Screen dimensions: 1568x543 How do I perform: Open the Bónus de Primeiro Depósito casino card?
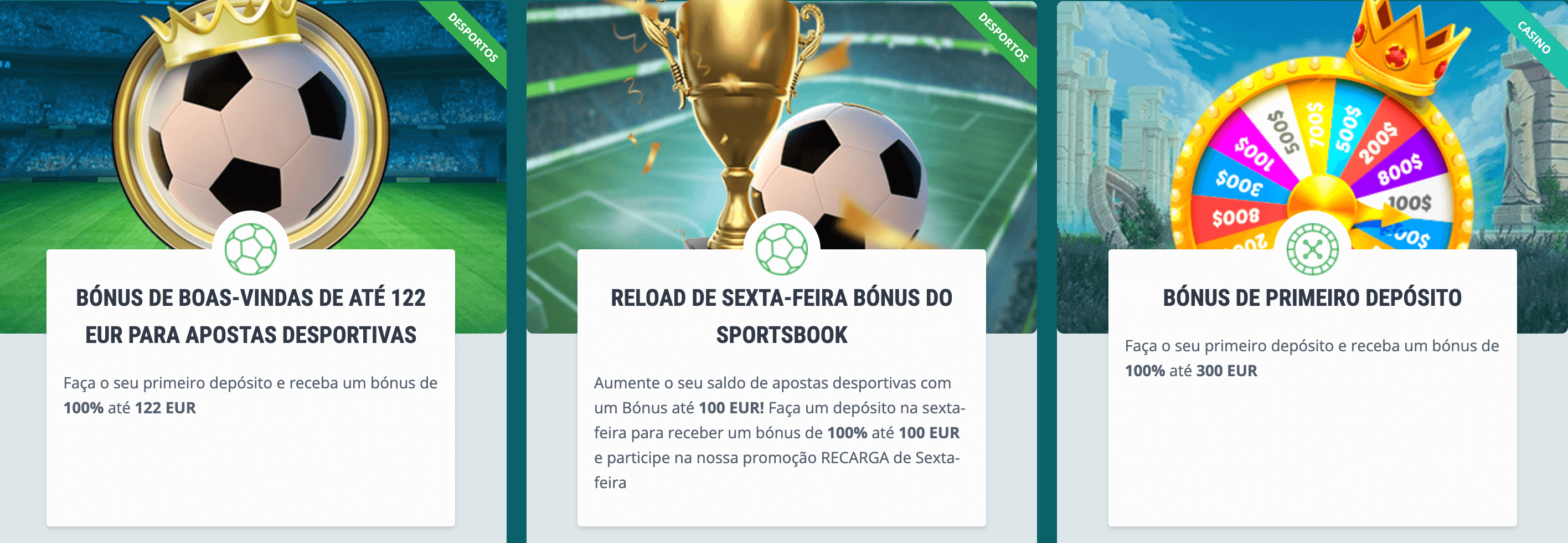pyautogui.click(x=1312, y=298)
